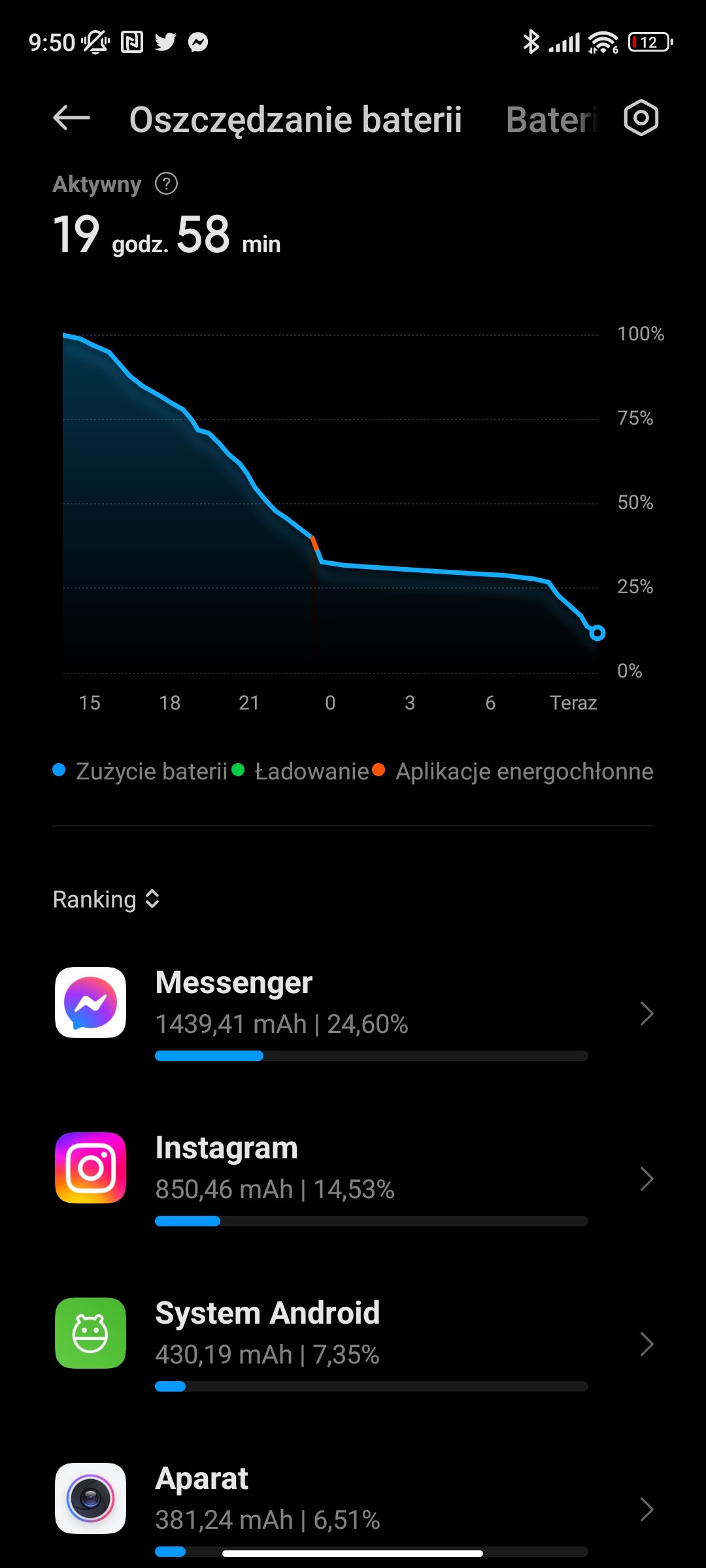Screen dimensions: 706x1568
Task: Open Messenger battery usage details
Action: [x=353, y=1012]
